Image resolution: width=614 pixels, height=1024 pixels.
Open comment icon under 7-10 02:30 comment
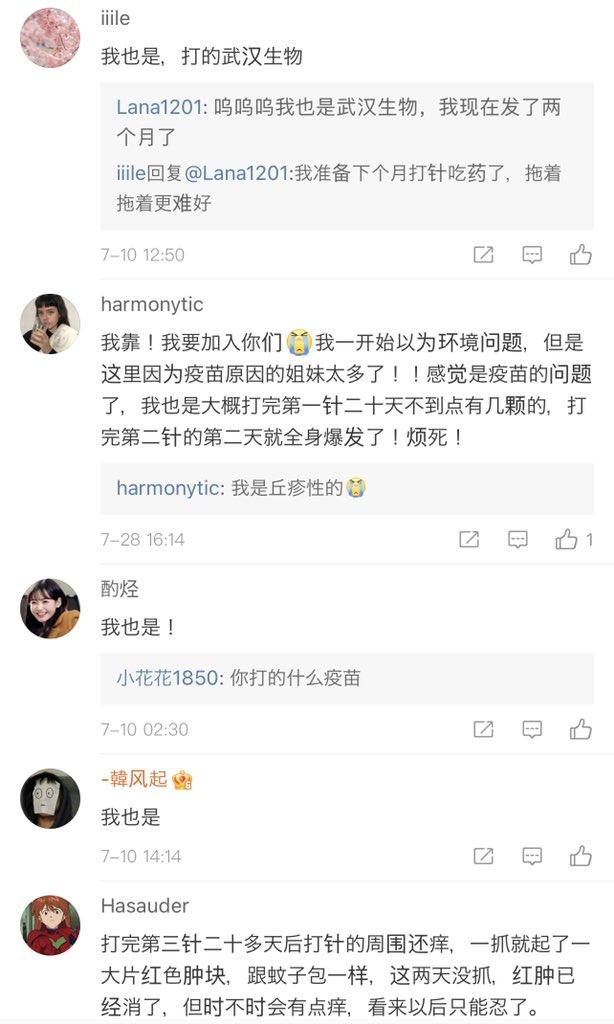coord(532,729)
